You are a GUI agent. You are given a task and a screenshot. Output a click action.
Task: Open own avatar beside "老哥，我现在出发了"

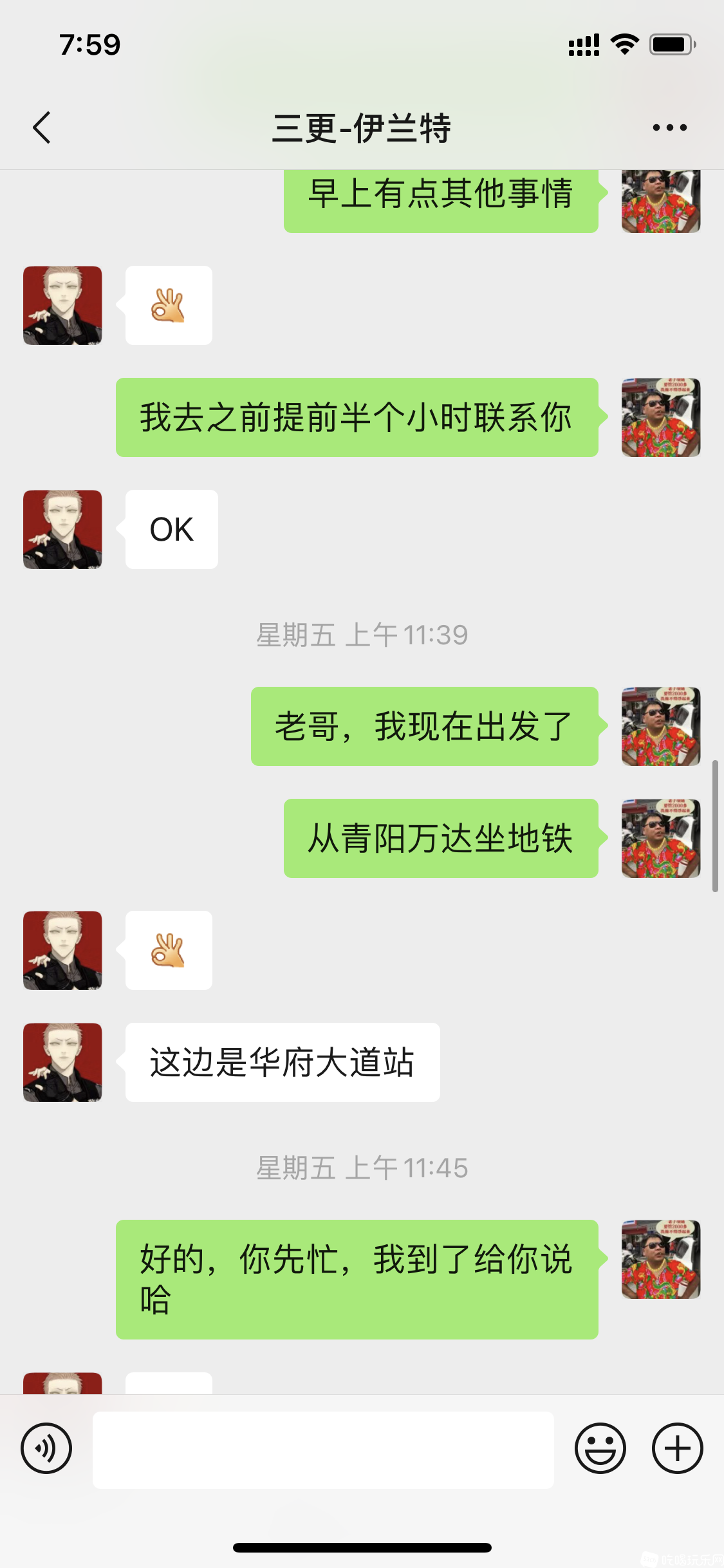(660, 726)
